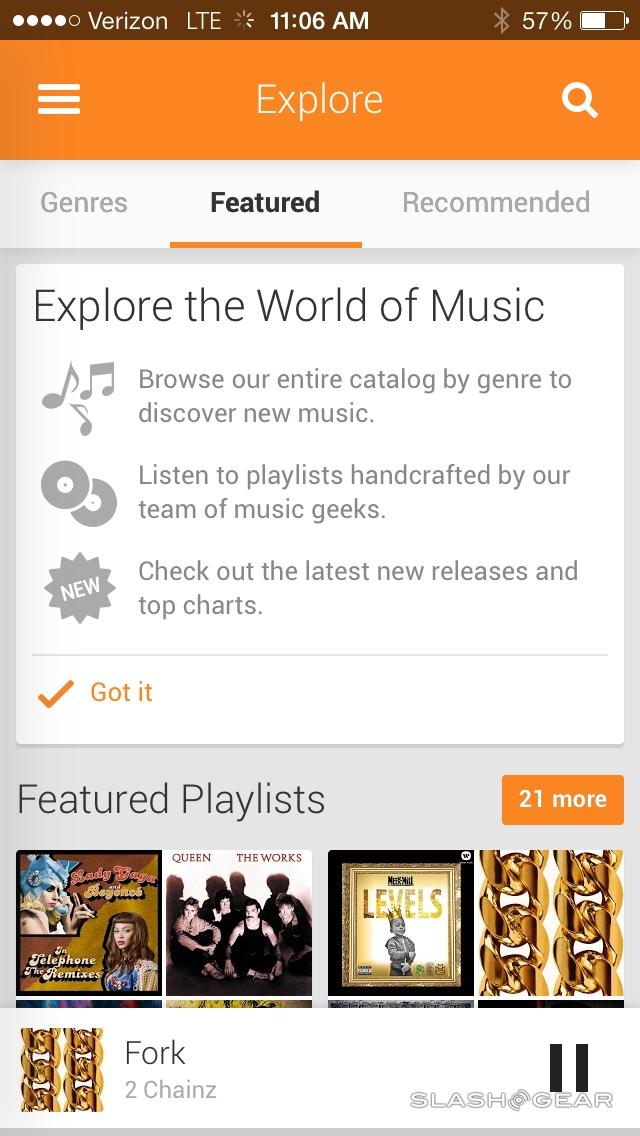This screenshot has height=1136, width=640.
Task: Open the gold chains album playlist tile
Action: pos(550,922)
